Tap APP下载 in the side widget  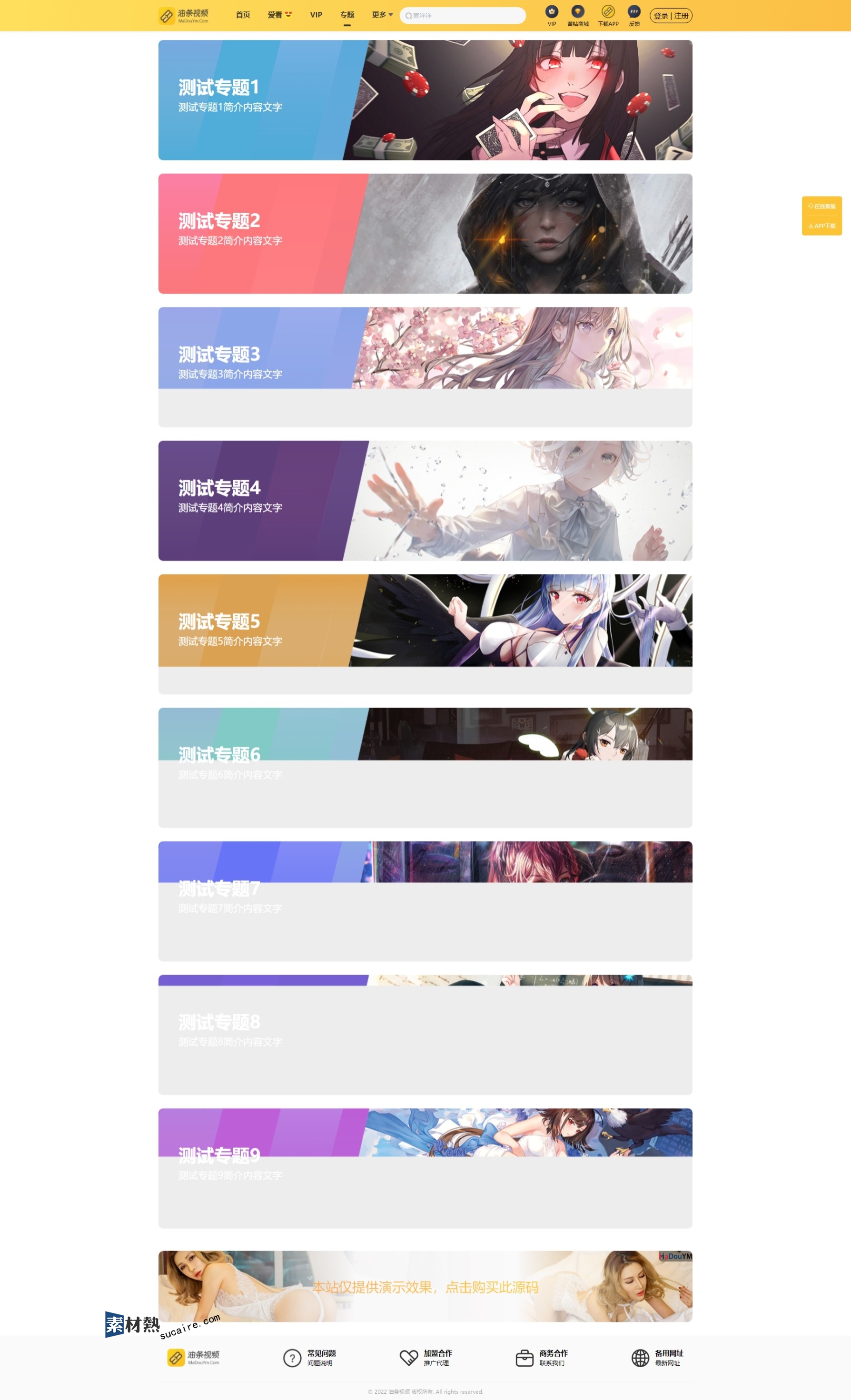click(821, 226)
